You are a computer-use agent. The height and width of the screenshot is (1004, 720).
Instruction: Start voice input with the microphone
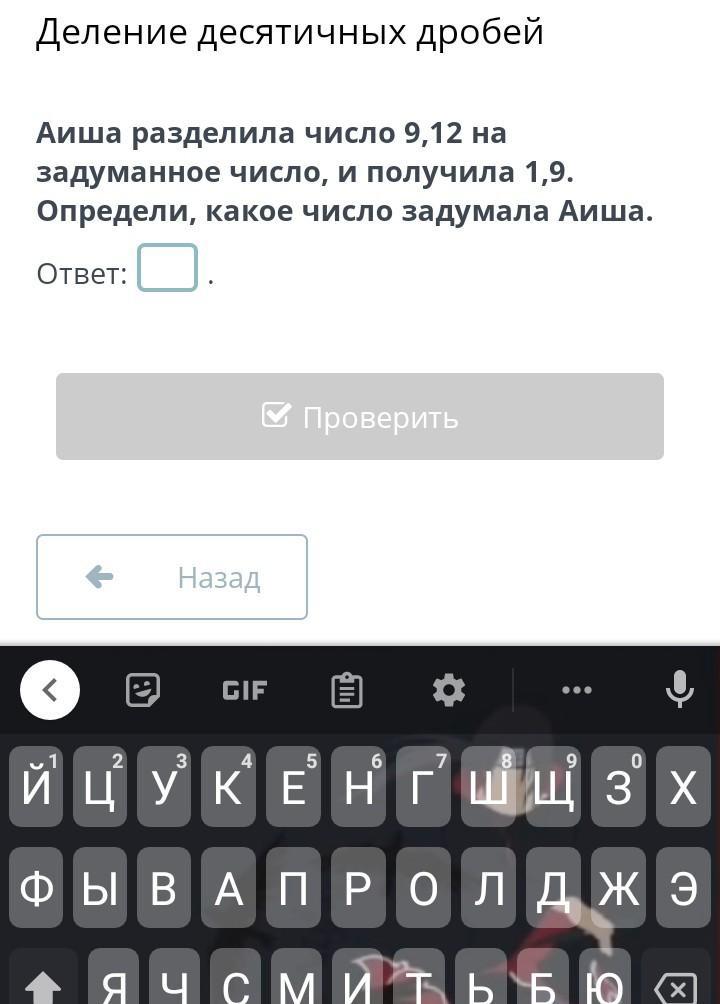[679, 689]
